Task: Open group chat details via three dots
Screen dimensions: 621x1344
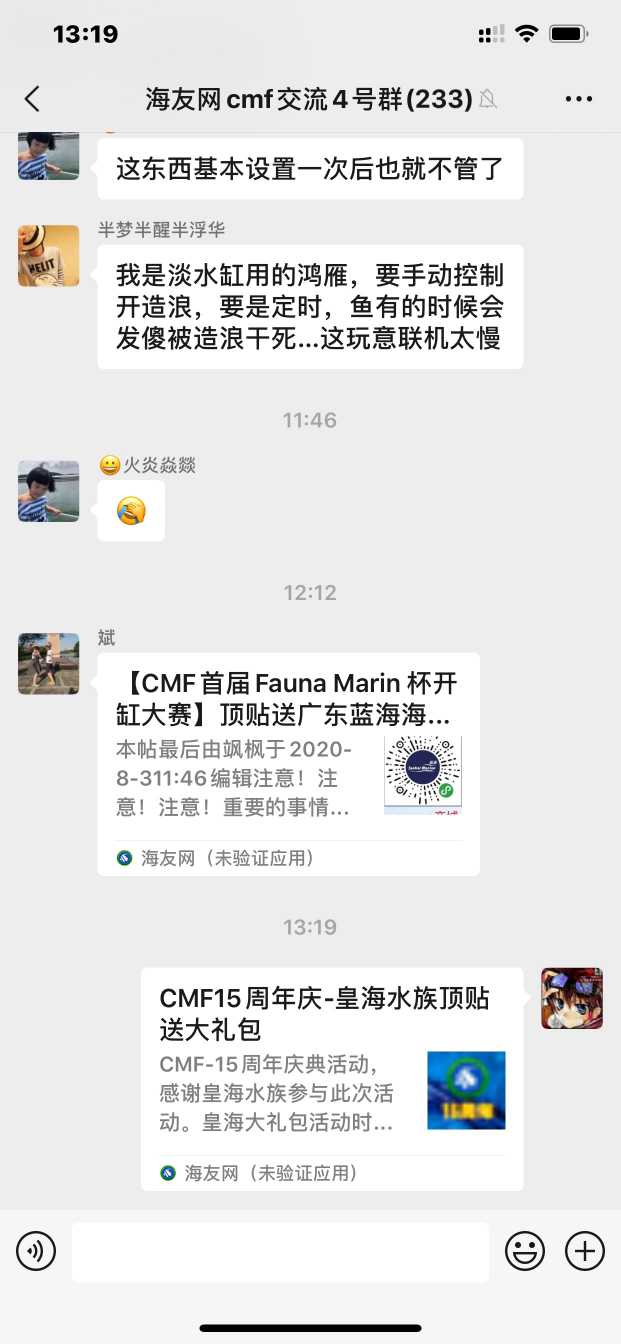Action: tap(579, 98)
